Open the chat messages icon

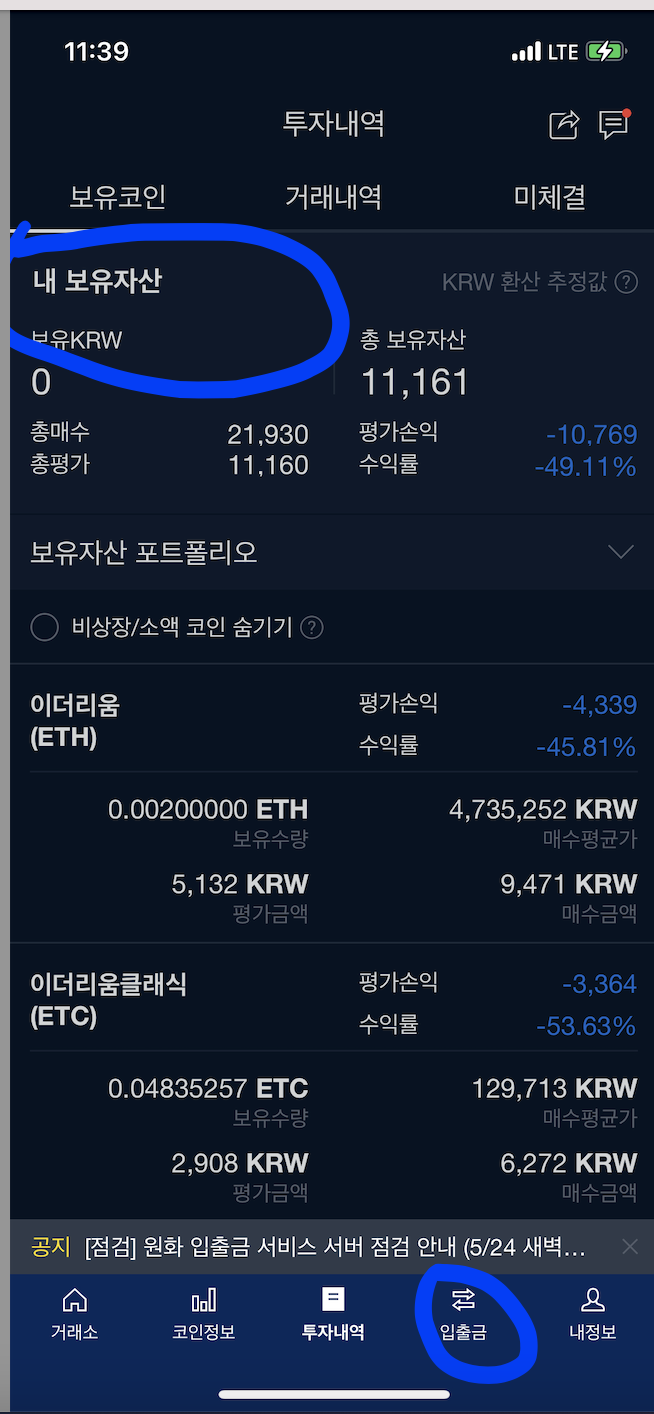click(614, 124)
